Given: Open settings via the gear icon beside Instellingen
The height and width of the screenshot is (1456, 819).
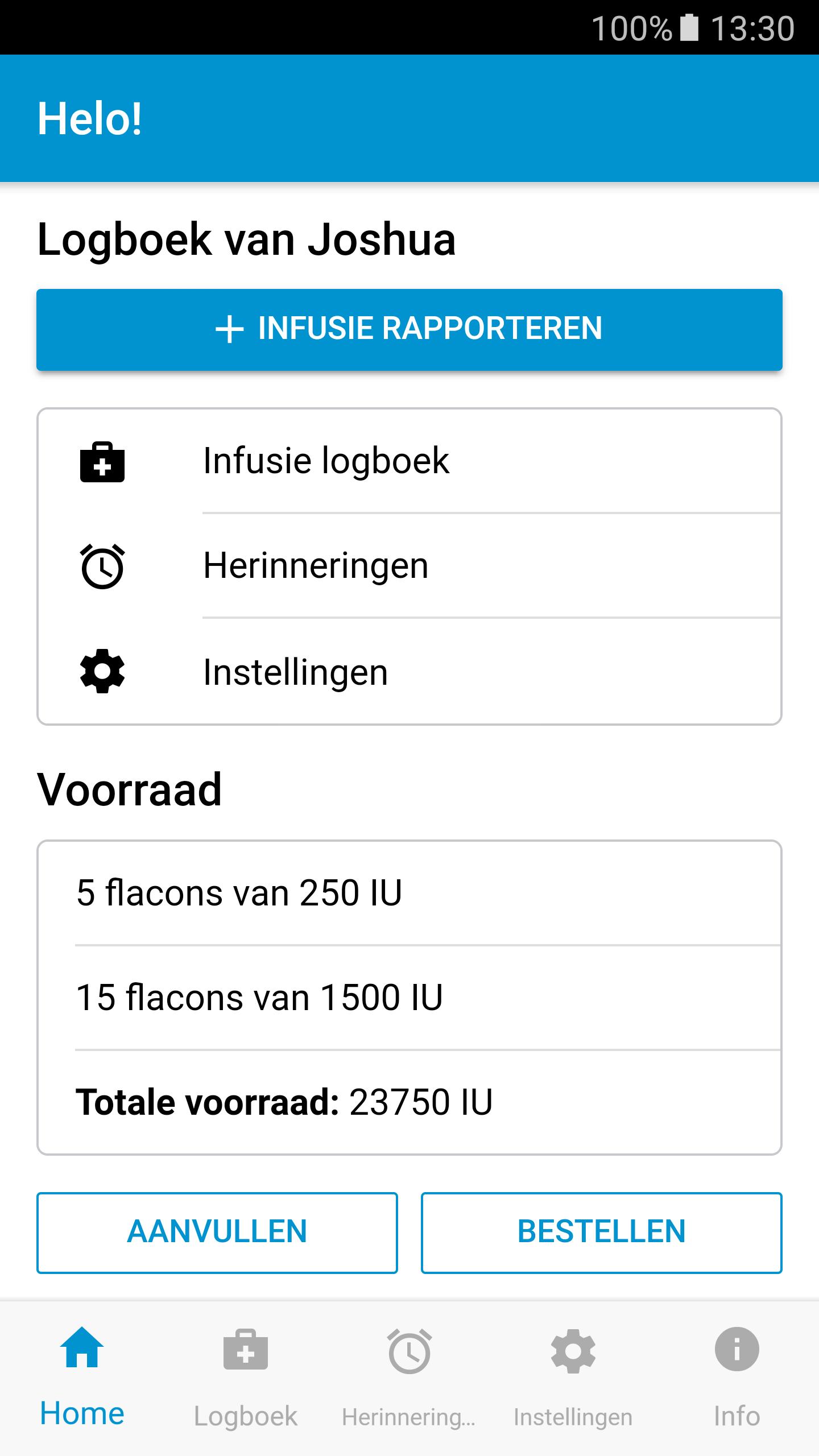Looking at the screenshot, I should tap(102, 671).
